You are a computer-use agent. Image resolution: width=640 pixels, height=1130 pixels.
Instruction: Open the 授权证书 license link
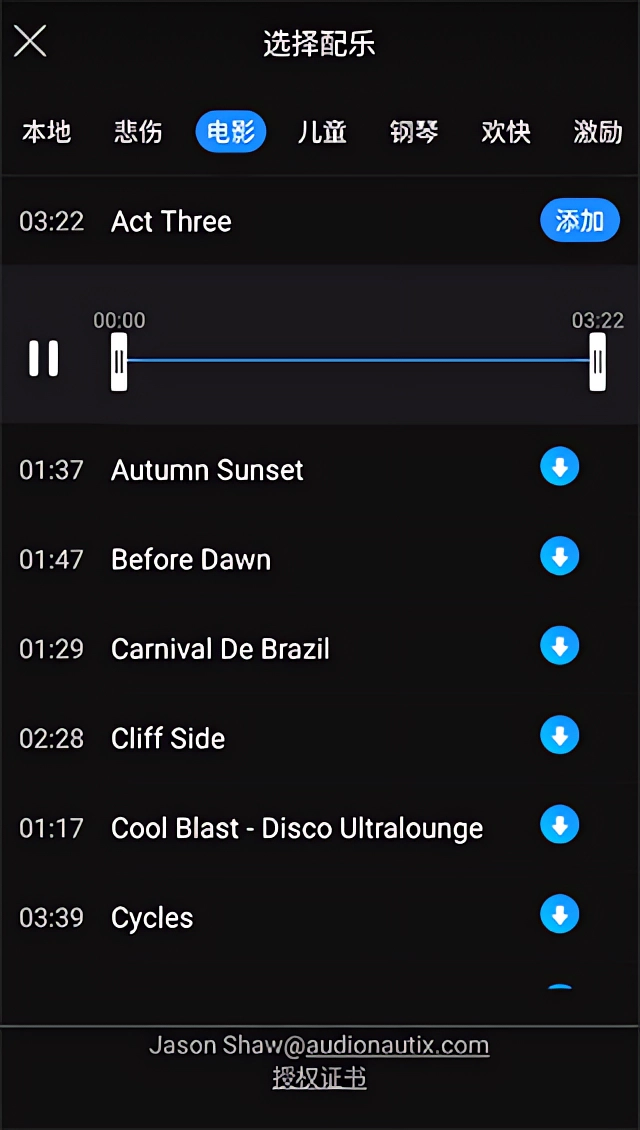319,1078
